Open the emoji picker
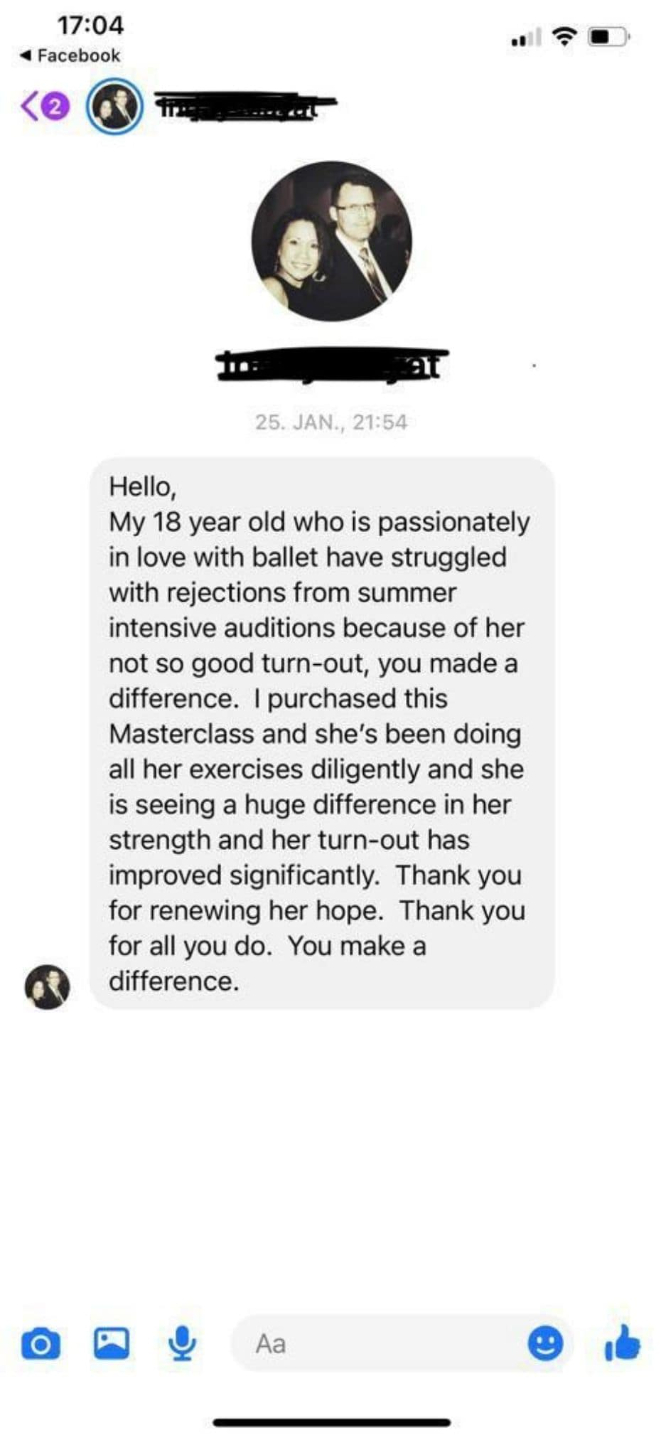The width and height of the screenshot is (661, 1440). (545, 1344)
